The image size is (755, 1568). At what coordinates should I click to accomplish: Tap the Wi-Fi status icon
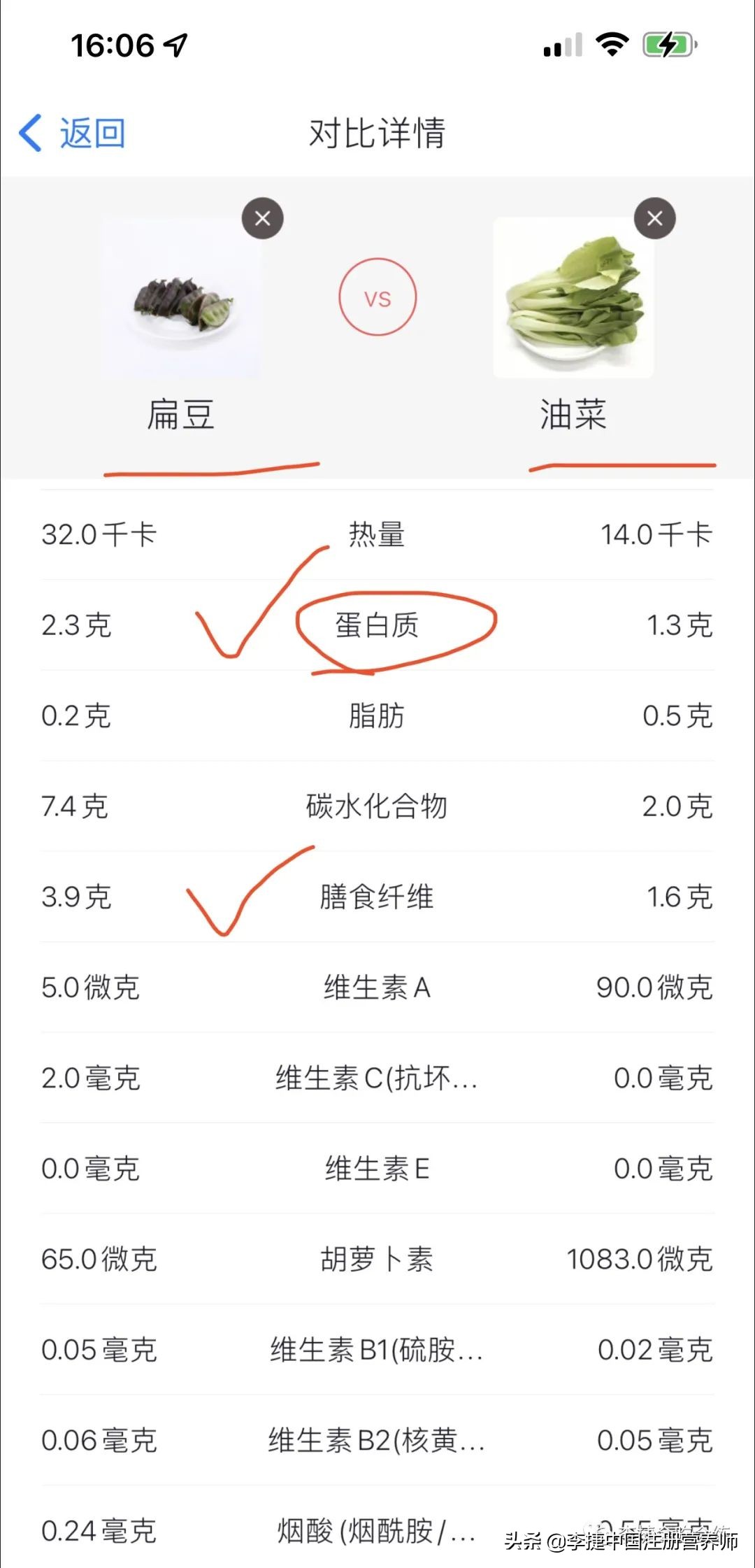coord(611,44)
